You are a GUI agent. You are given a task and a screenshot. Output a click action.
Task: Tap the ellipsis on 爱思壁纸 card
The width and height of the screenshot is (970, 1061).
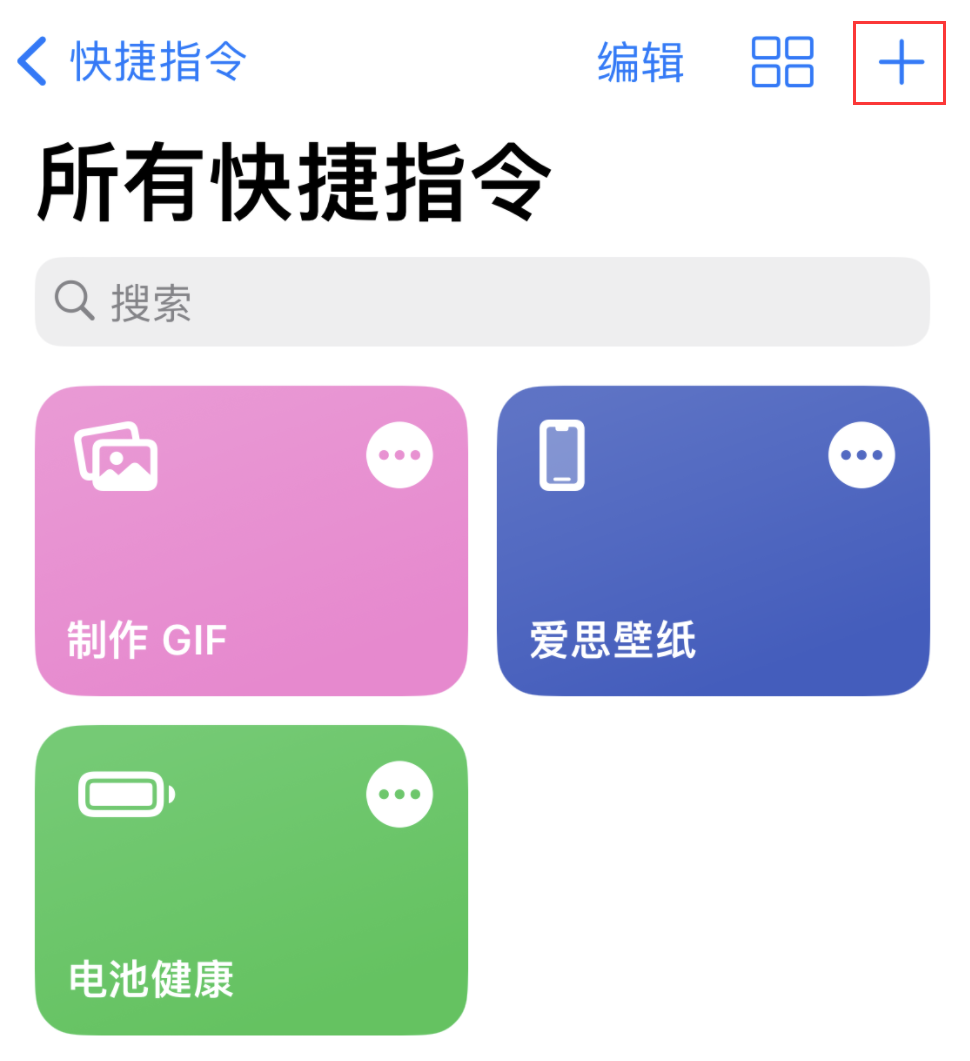861,454
